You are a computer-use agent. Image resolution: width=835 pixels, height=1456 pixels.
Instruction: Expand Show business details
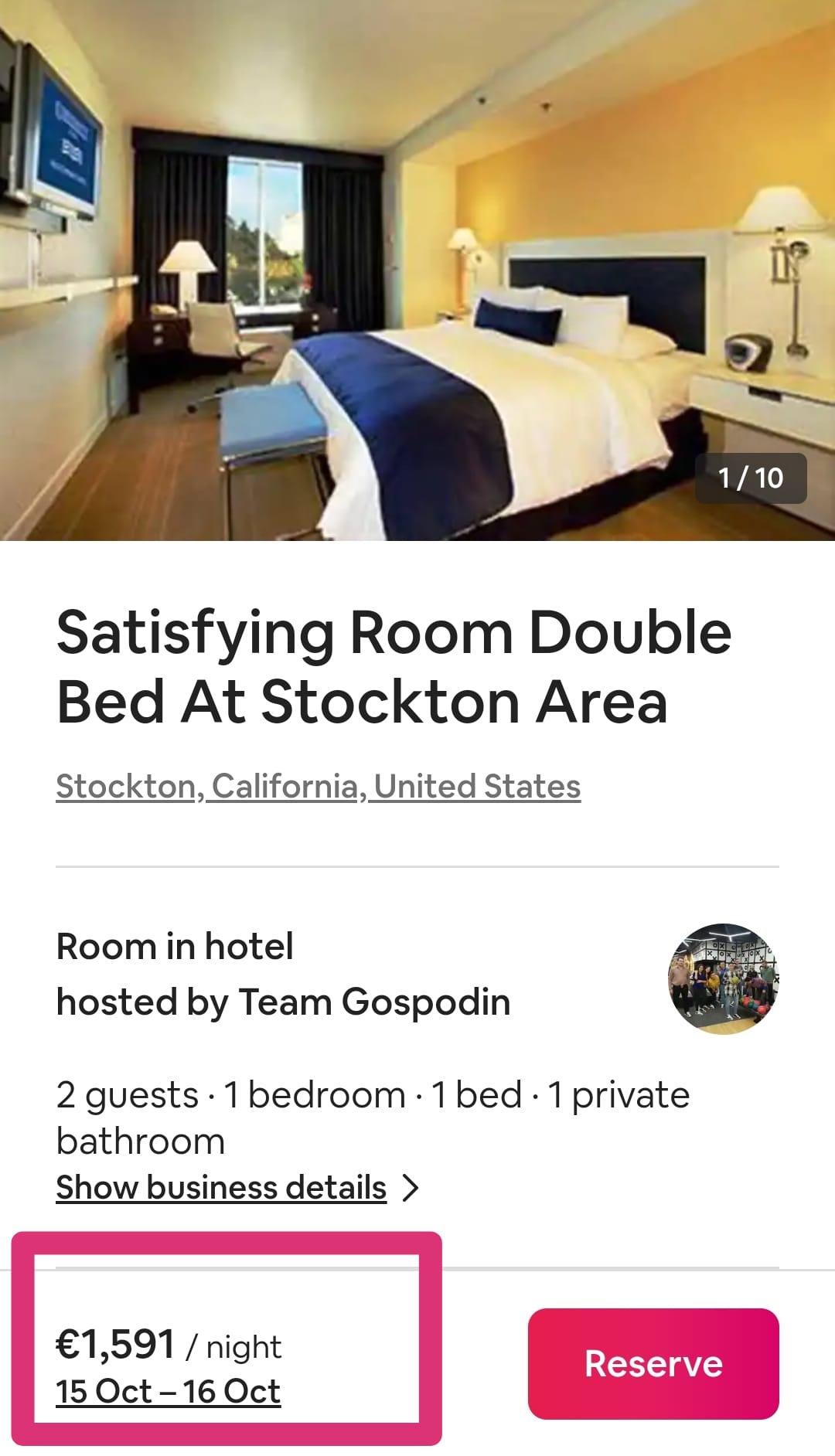(x=237, y=1187)
